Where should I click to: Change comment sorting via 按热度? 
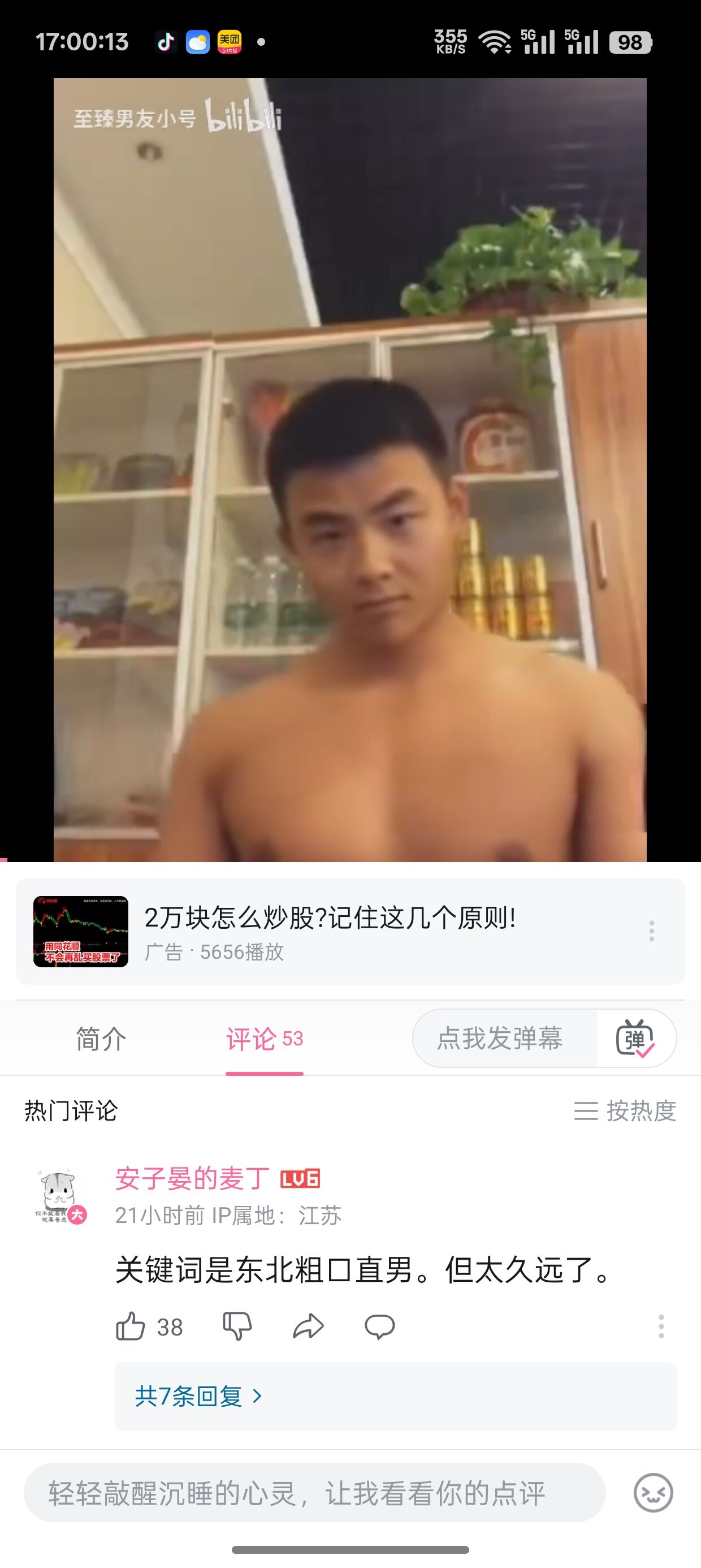point(625,1111)
